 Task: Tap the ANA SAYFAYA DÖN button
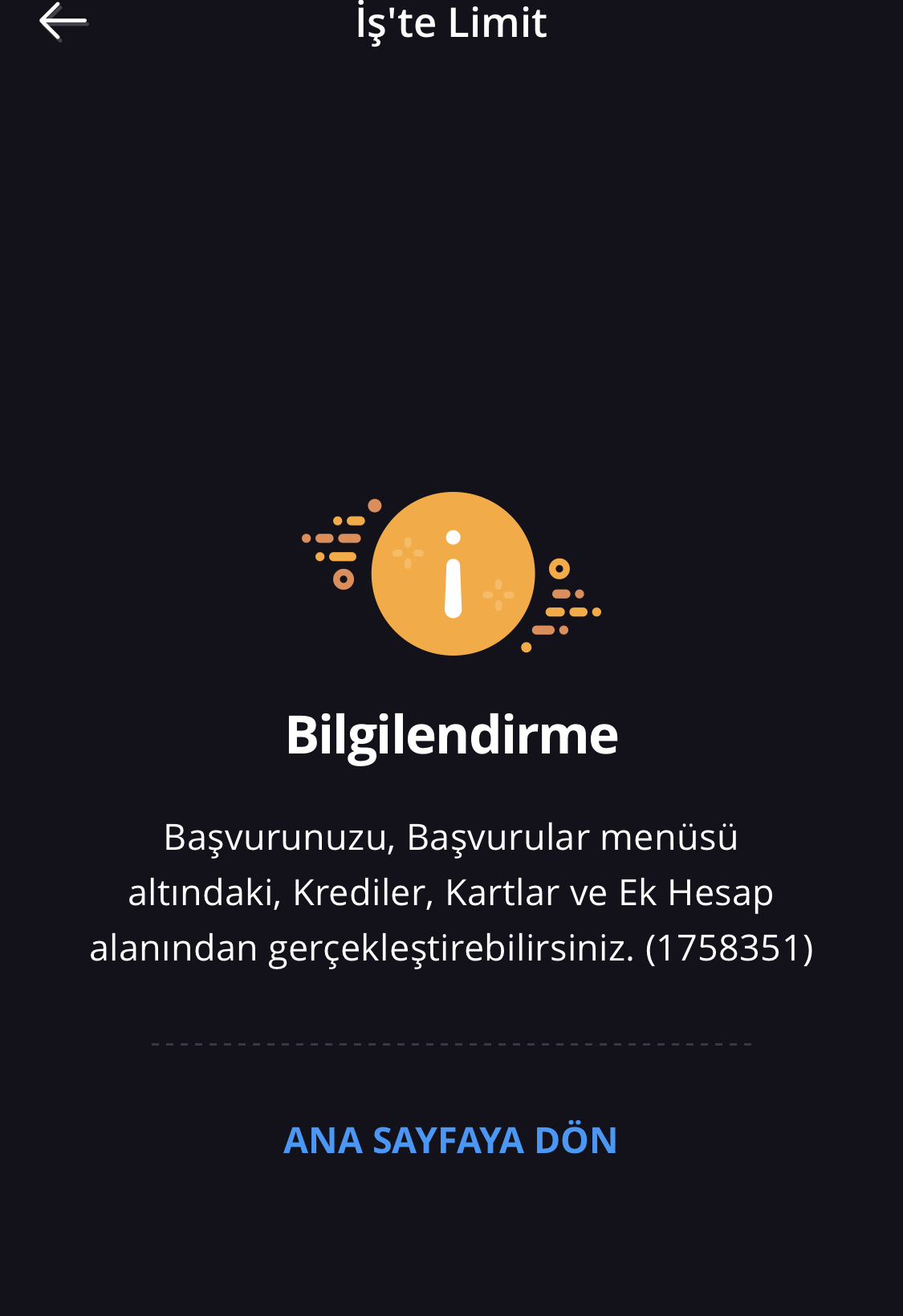pos(450,1140)
